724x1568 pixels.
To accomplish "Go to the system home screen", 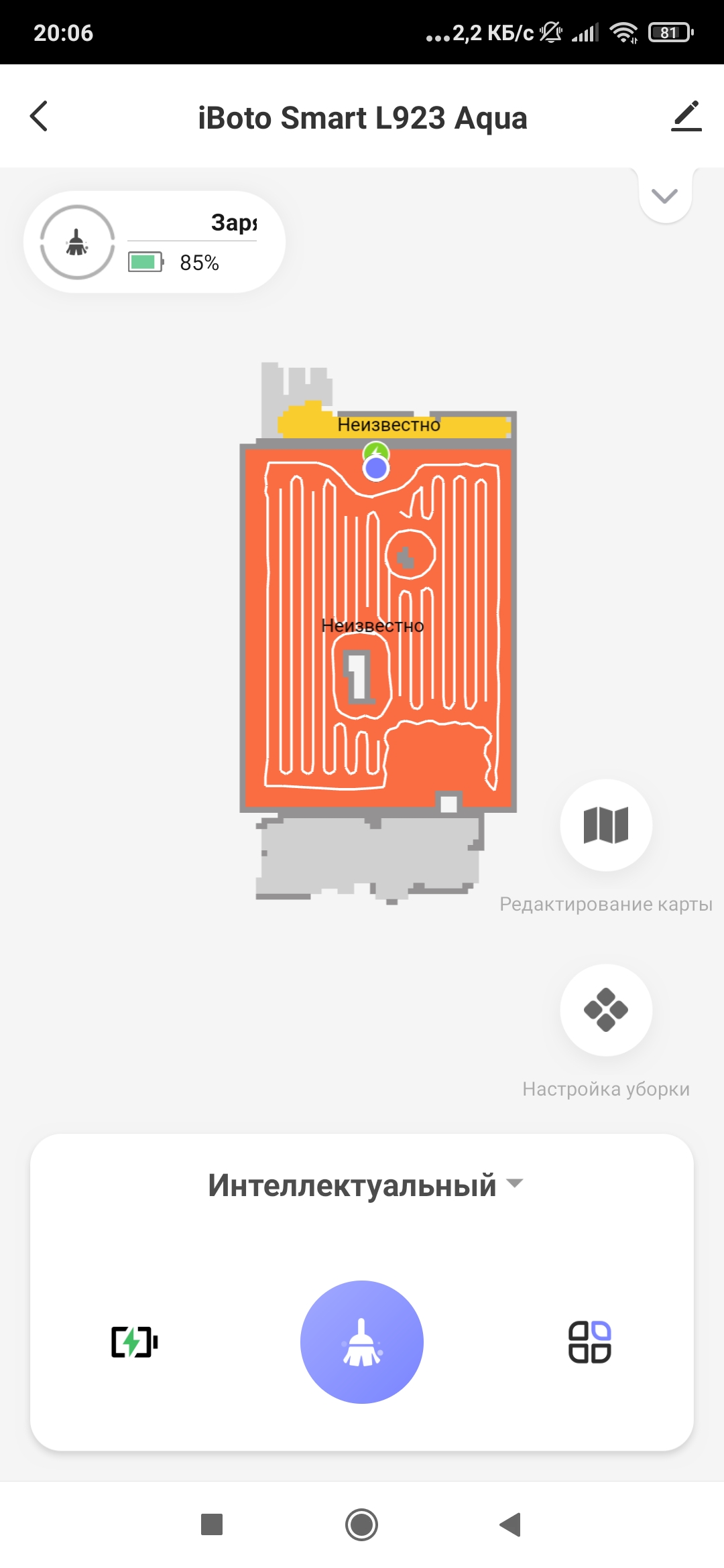I will pos(362,1524).
